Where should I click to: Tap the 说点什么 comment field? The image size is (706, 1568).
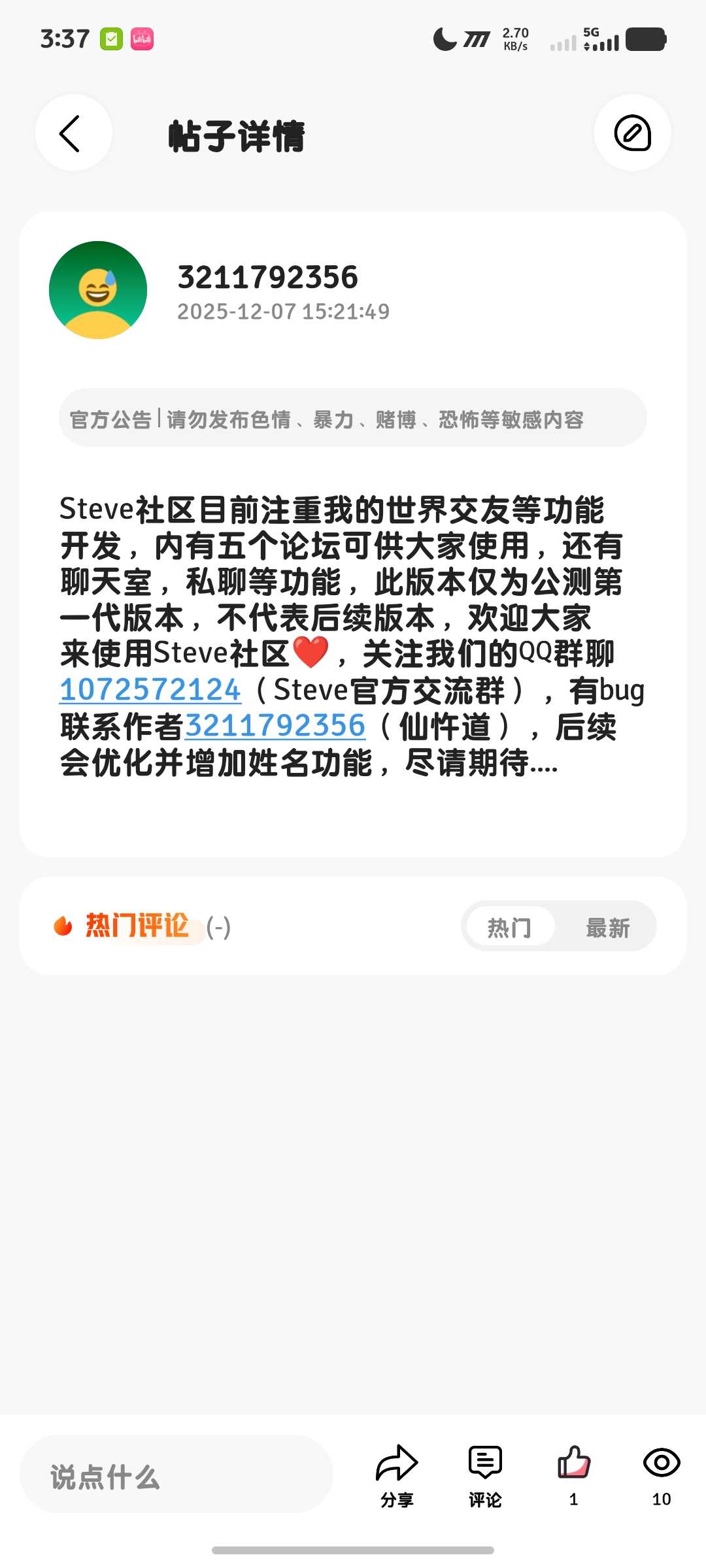pos(176,1477)
